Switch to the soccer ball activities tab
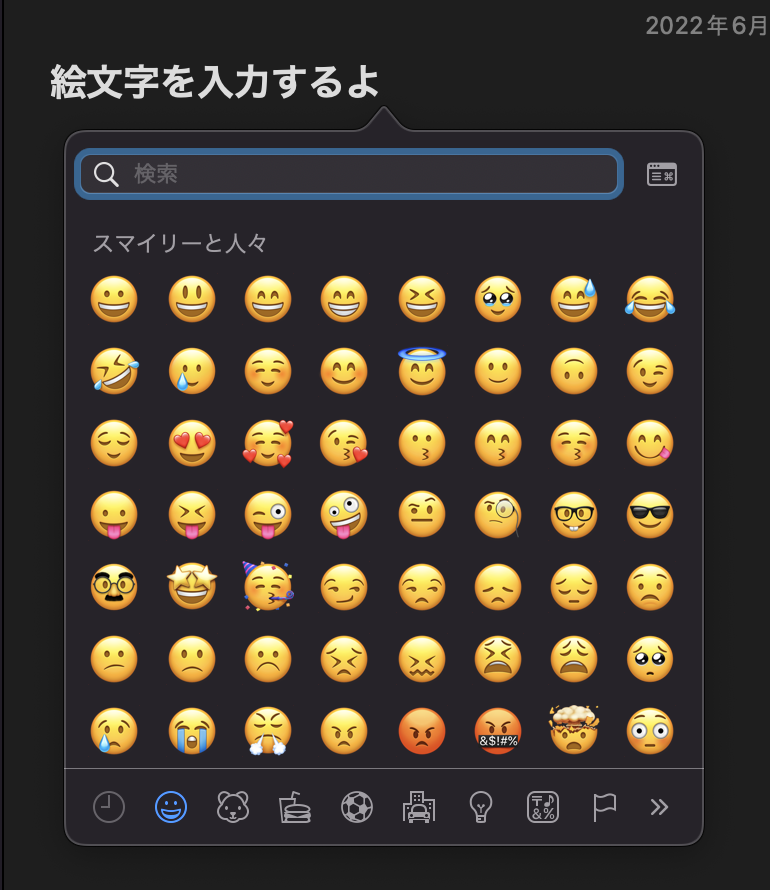The height and width of the screenshot is (890, 770). [357, 806]
